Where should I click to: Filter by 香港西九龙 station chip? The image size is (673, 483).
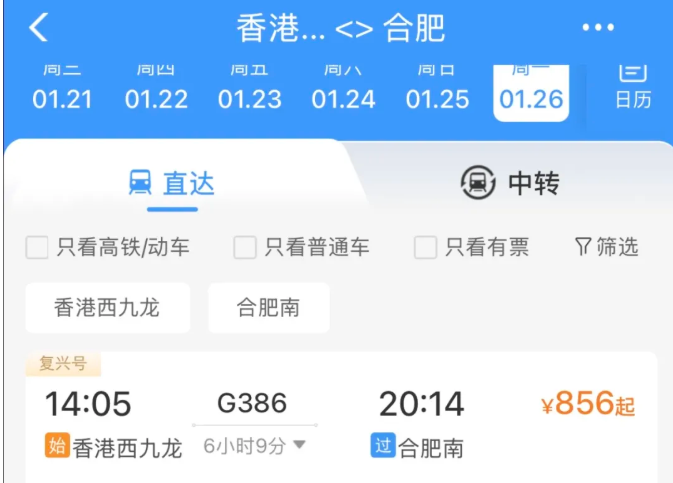tap(107, 308)
